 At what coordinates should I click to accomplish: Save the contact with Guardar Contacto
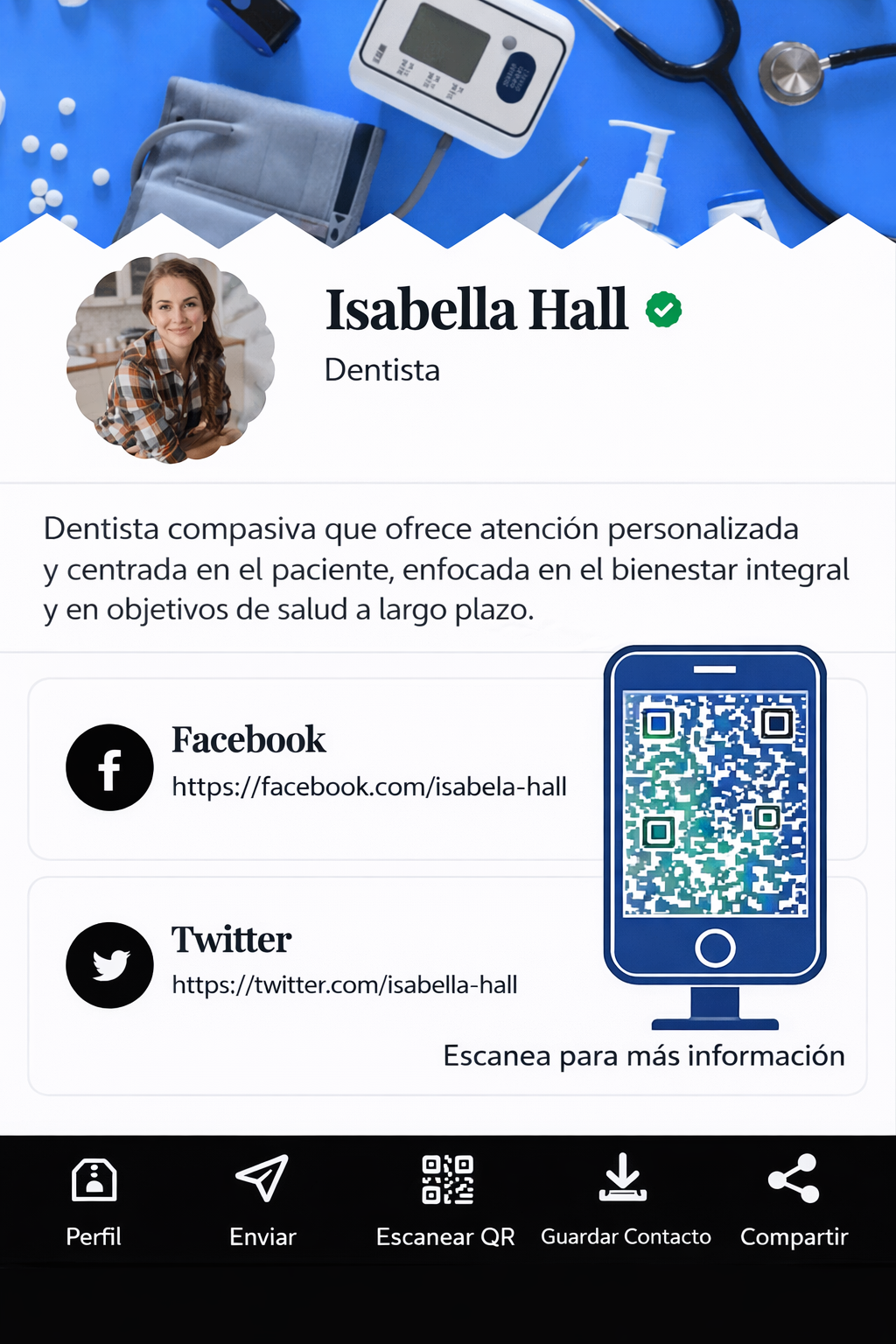625,1200
